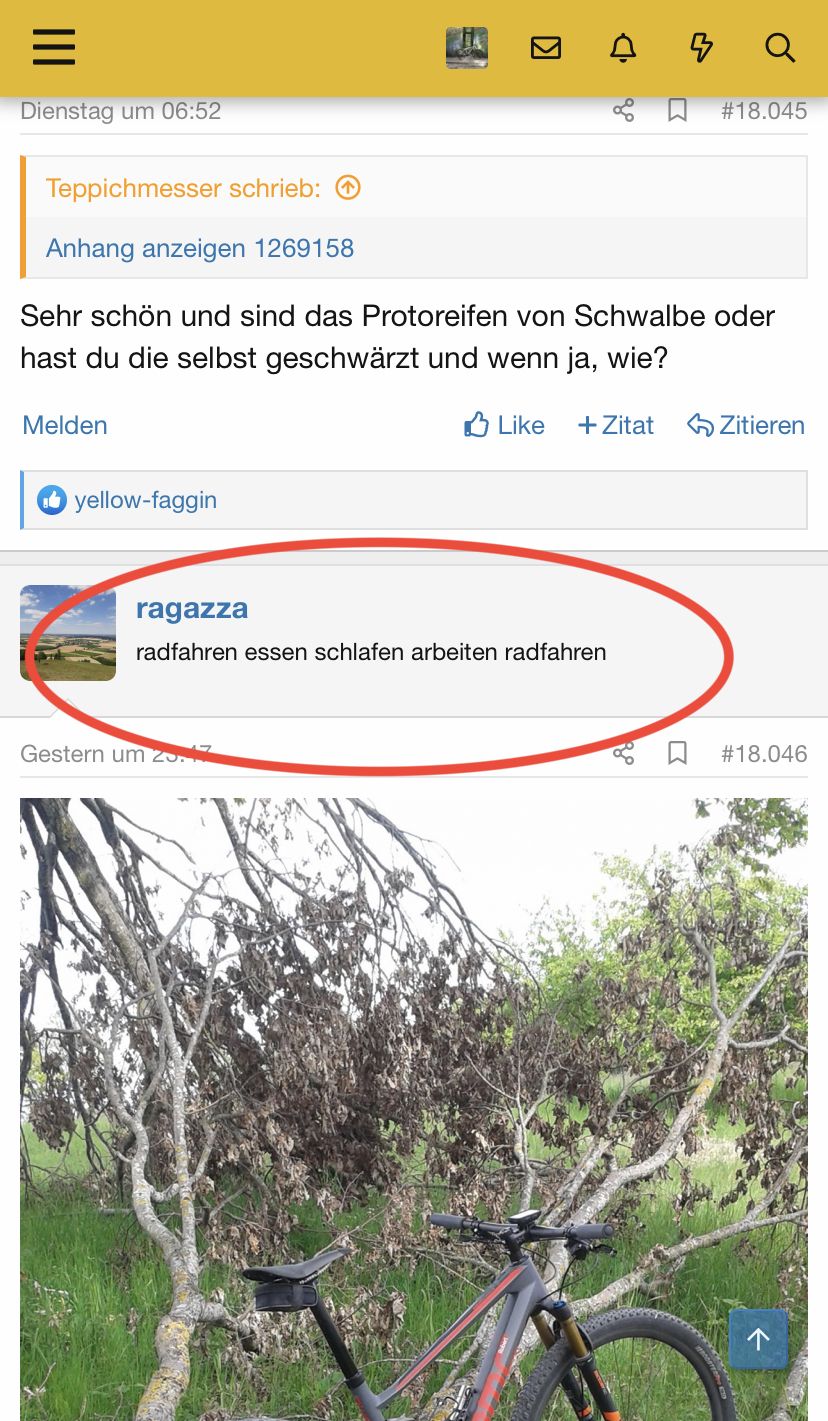Open ragazza's user profile name

(192, 608)
